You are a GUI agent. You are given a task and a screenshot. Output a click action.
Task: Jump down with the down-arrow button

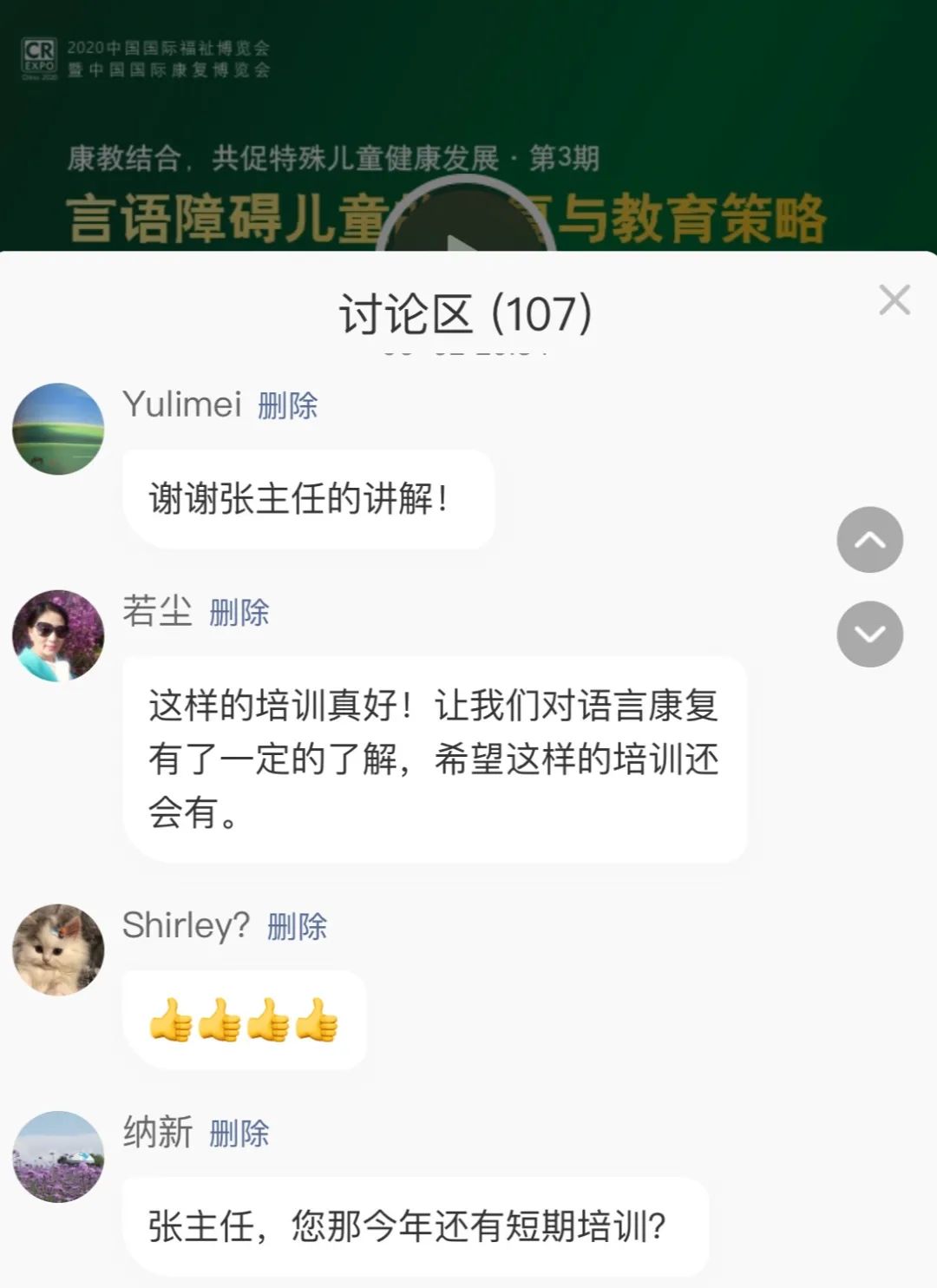[x=869, y=634]
